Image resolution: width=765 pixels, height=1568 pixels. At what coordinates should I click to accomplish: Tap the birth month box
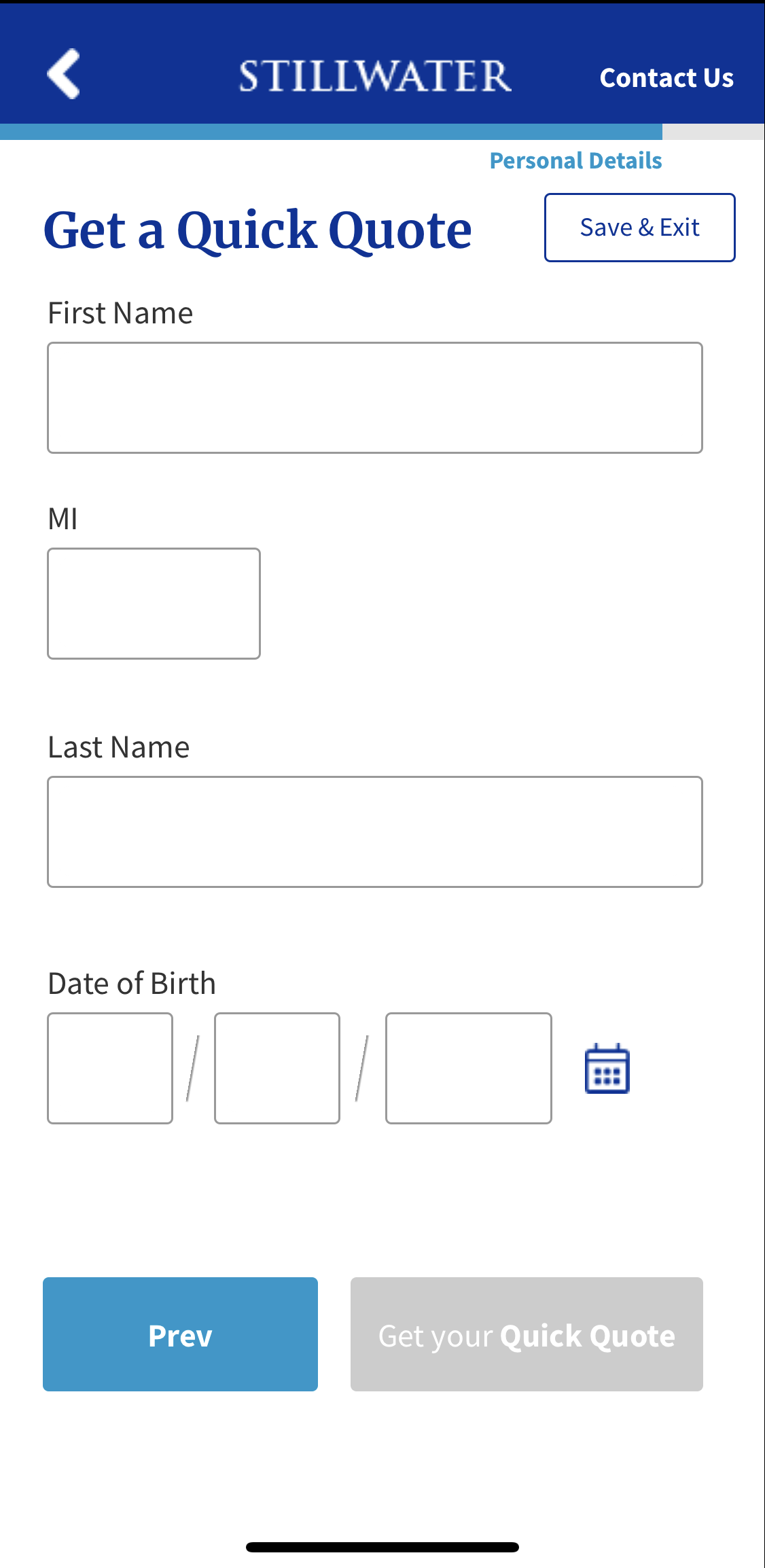coord(110,1068)
